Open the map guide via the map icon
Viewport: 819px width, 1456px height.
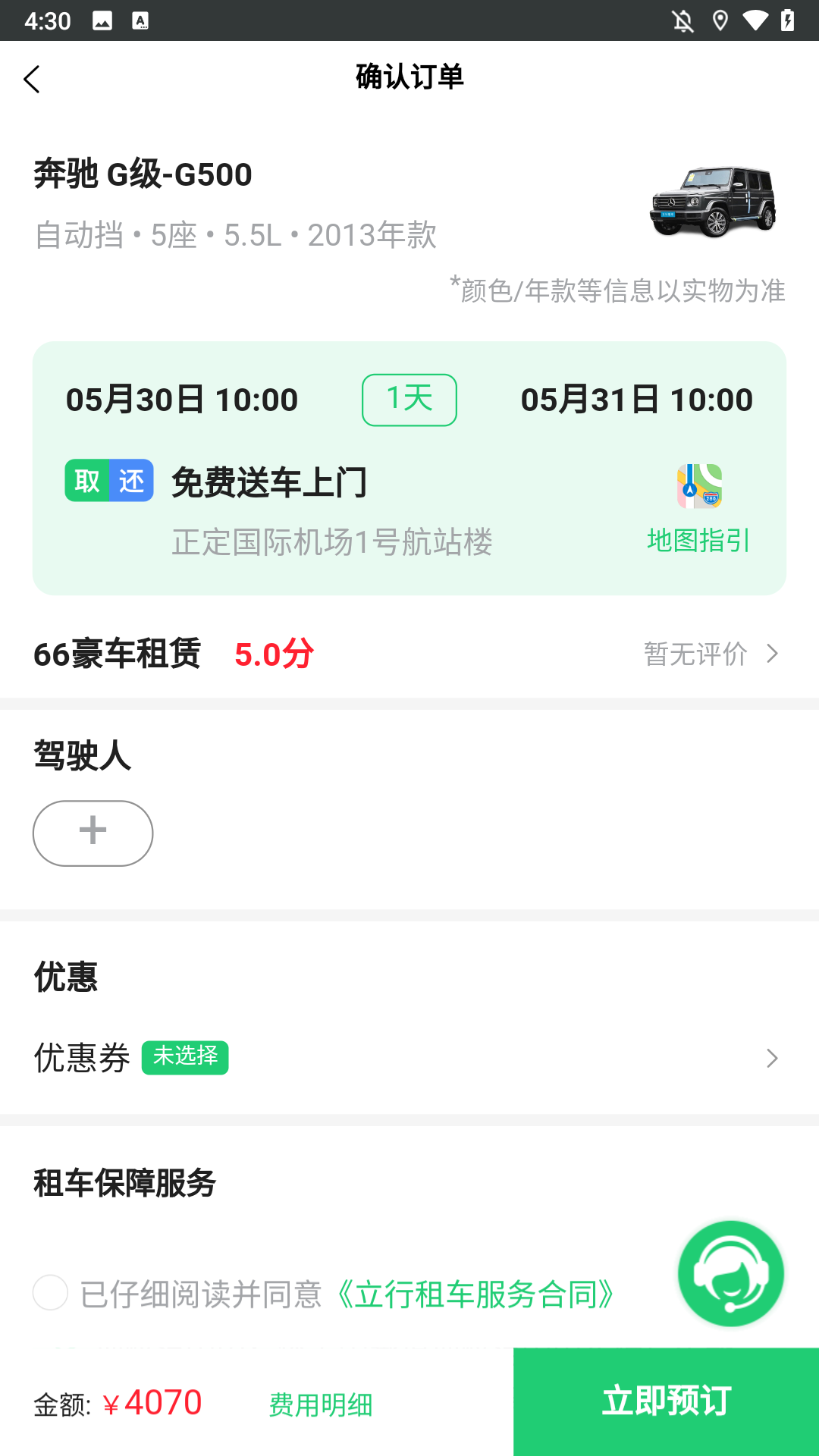pyautogui.click(x=698, y=487)
